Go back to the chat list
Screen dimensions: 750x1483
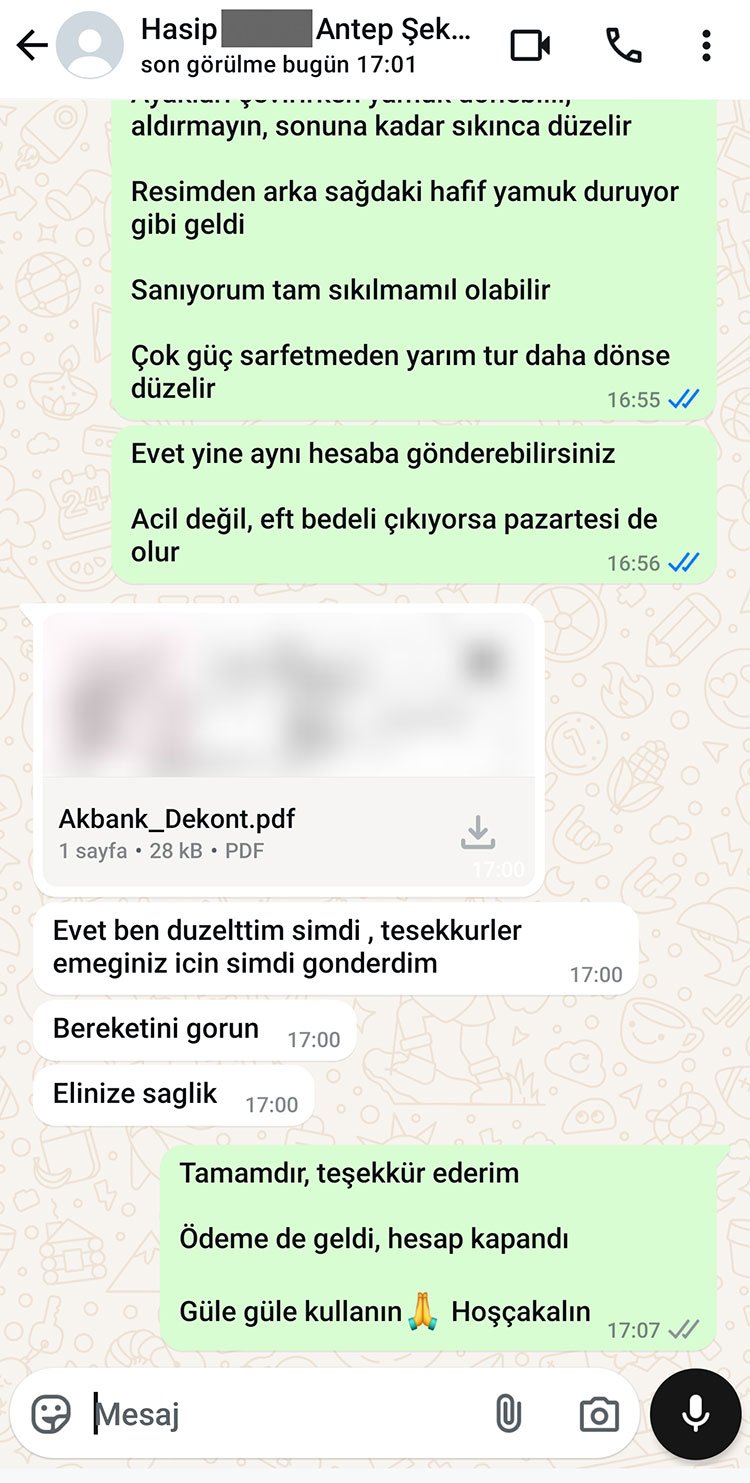click(32, 46)
